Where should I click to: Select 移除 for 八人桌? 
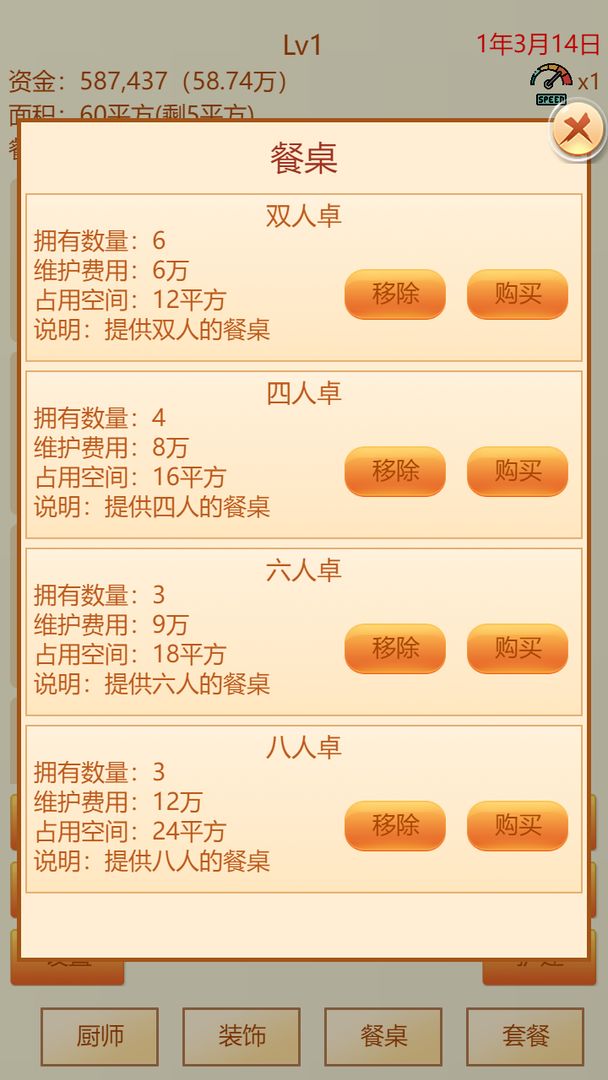pos(395,825)
